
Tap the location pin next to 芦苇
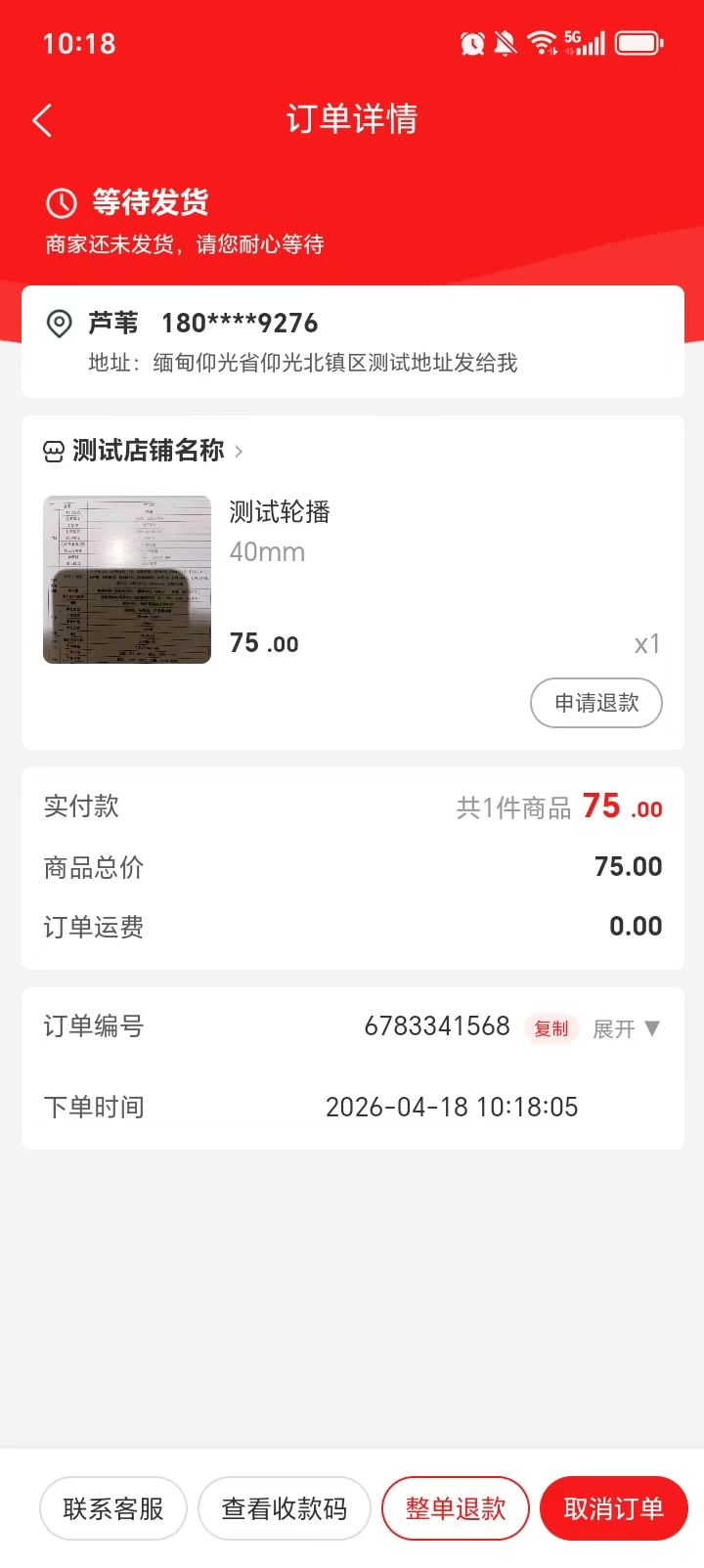pyautogui.click(x=59, y=323)
